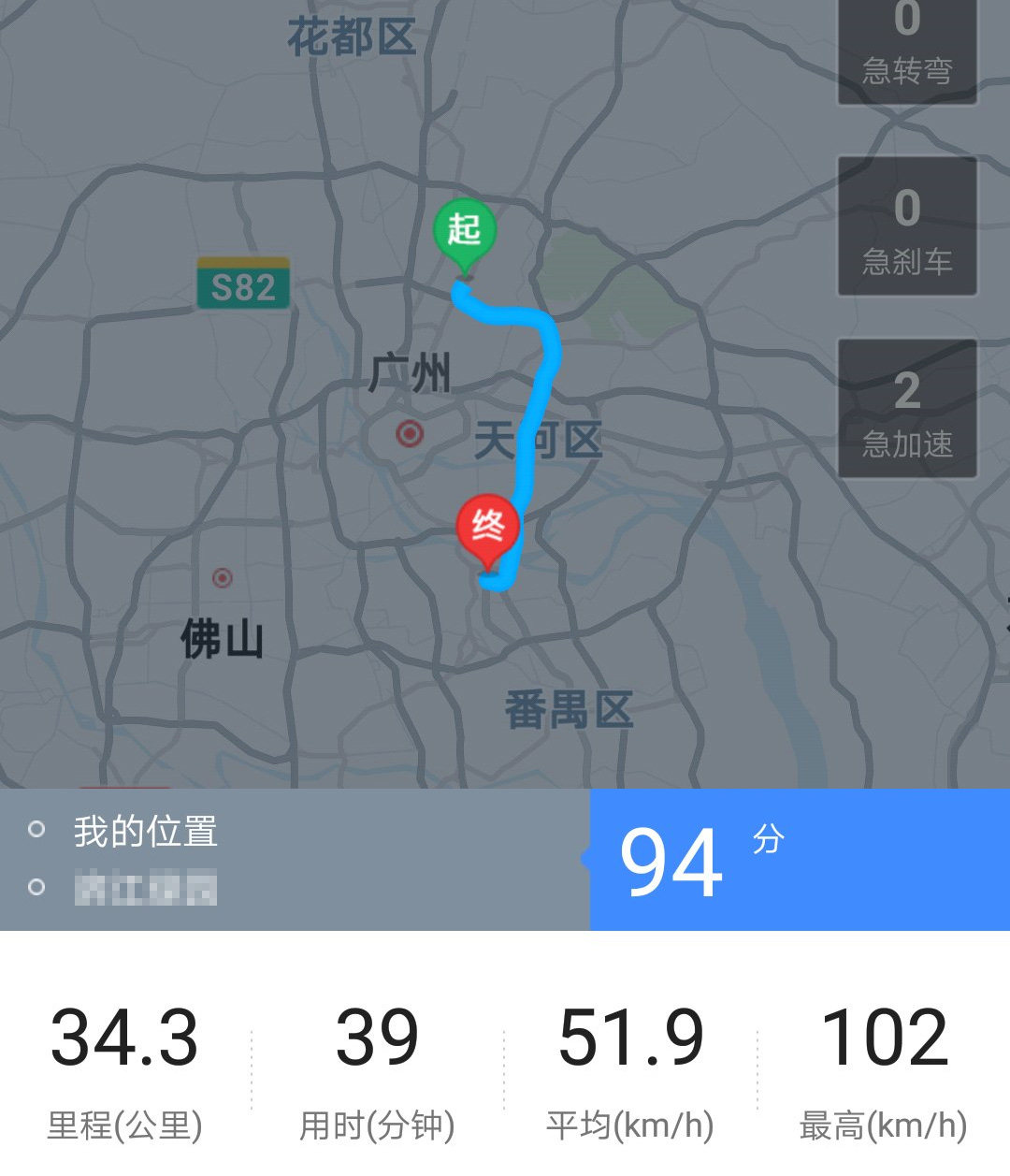Open the 94 driving score panel

pyautogui.click(x=799, y=860)
